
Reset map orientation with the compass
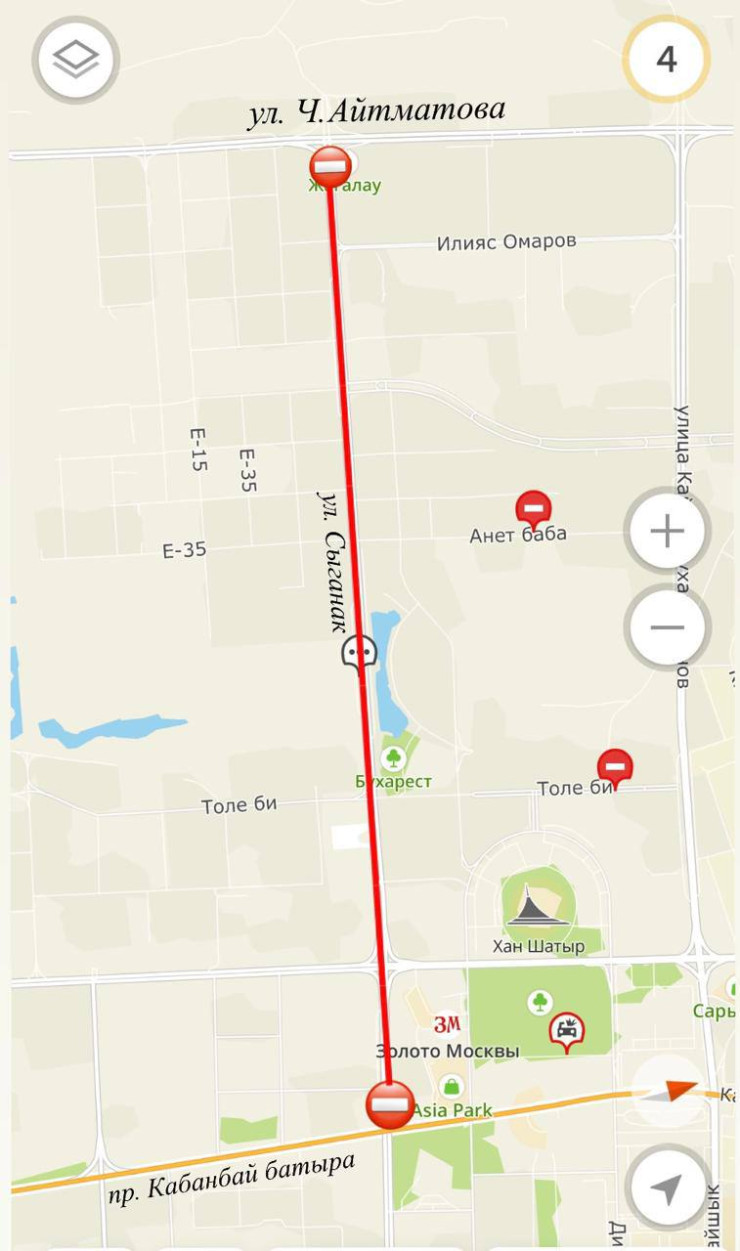(x=668, y=1092)
